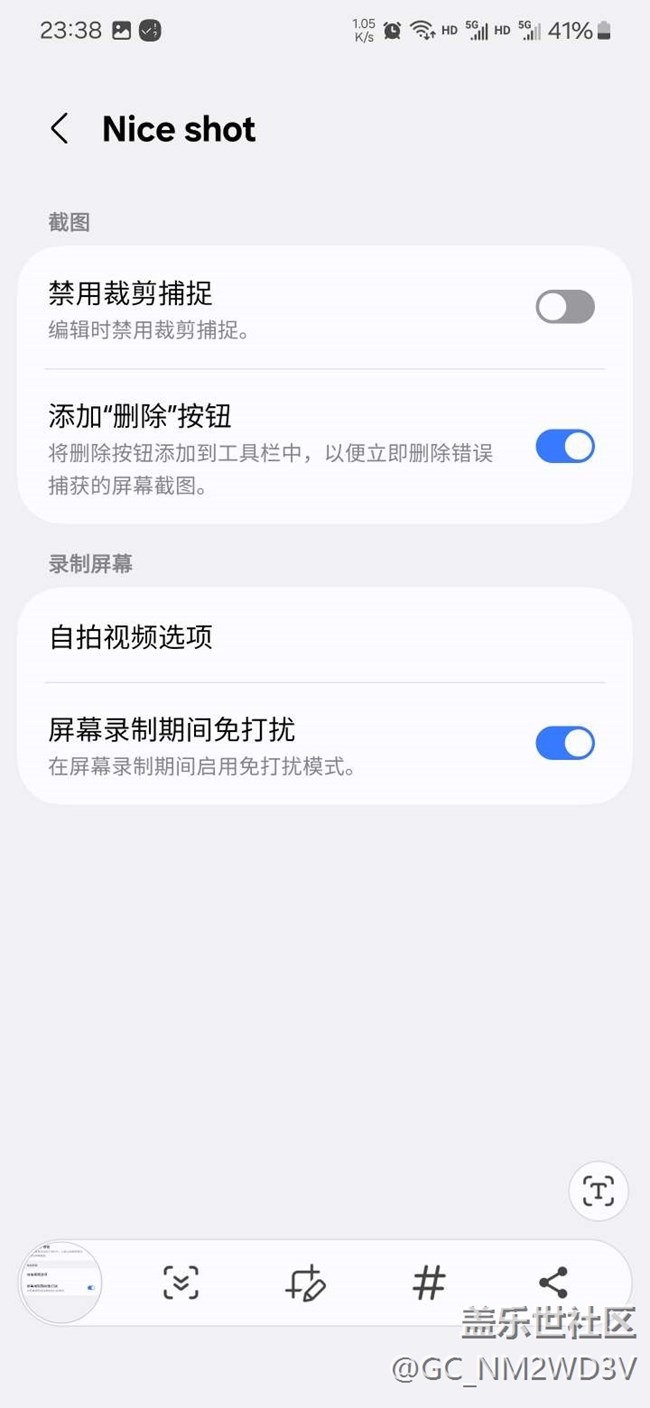Disable 屏幕录制期间免打扰 switch
The height and width of the screenshot is (1408, 650).
click(565, 743)
